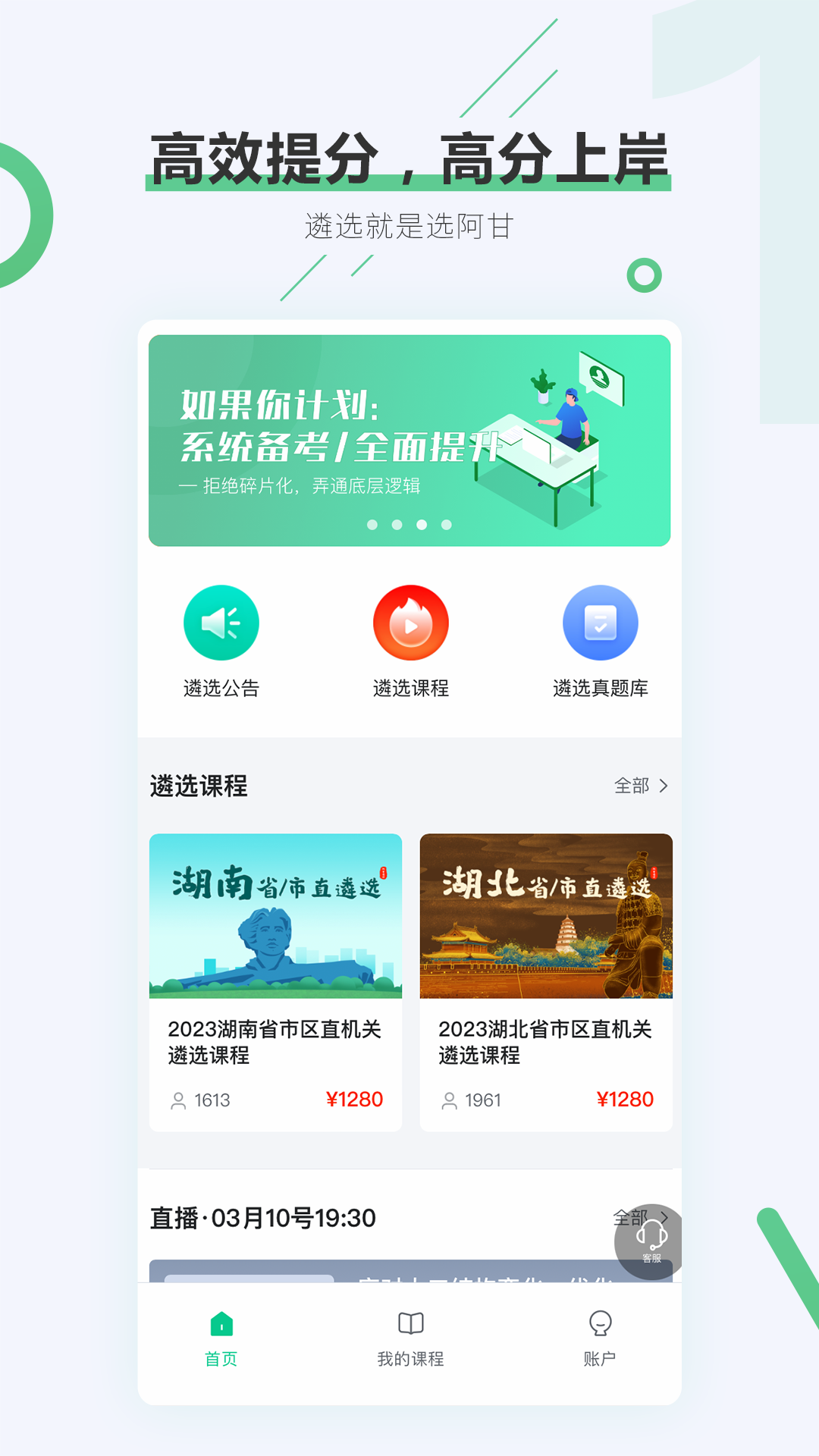
Task: Open the 账户 account icon in bottom bar
Action: tap(599, 1323)
